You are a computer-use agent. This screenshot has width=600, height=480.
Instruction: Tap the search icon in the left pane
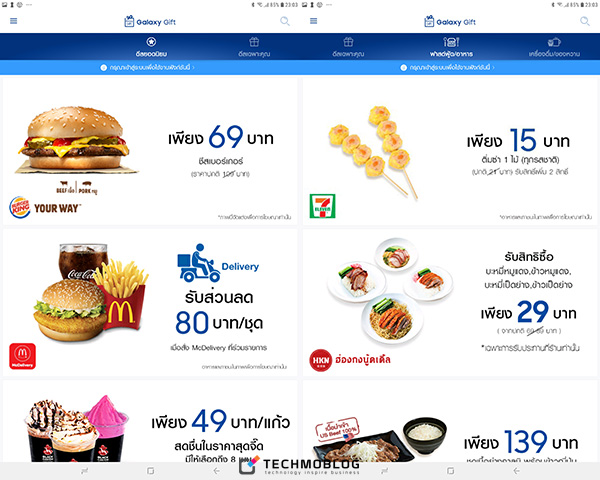(x=285, y=21)
